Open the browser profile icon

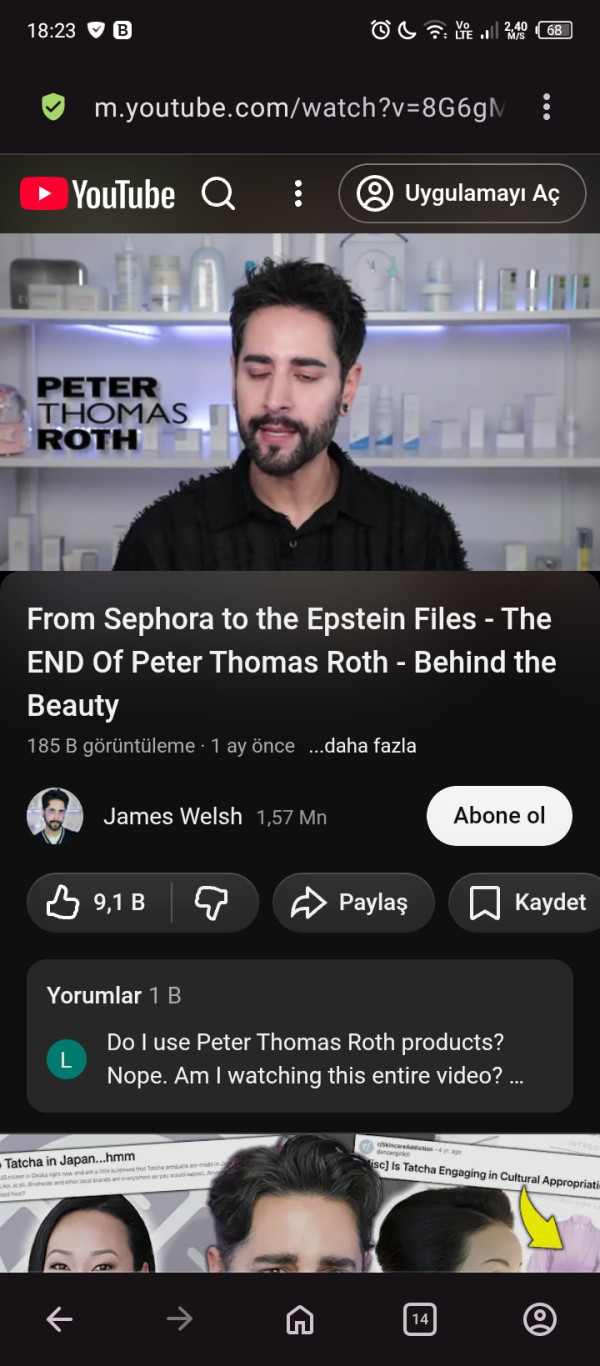coord(540,1320)
